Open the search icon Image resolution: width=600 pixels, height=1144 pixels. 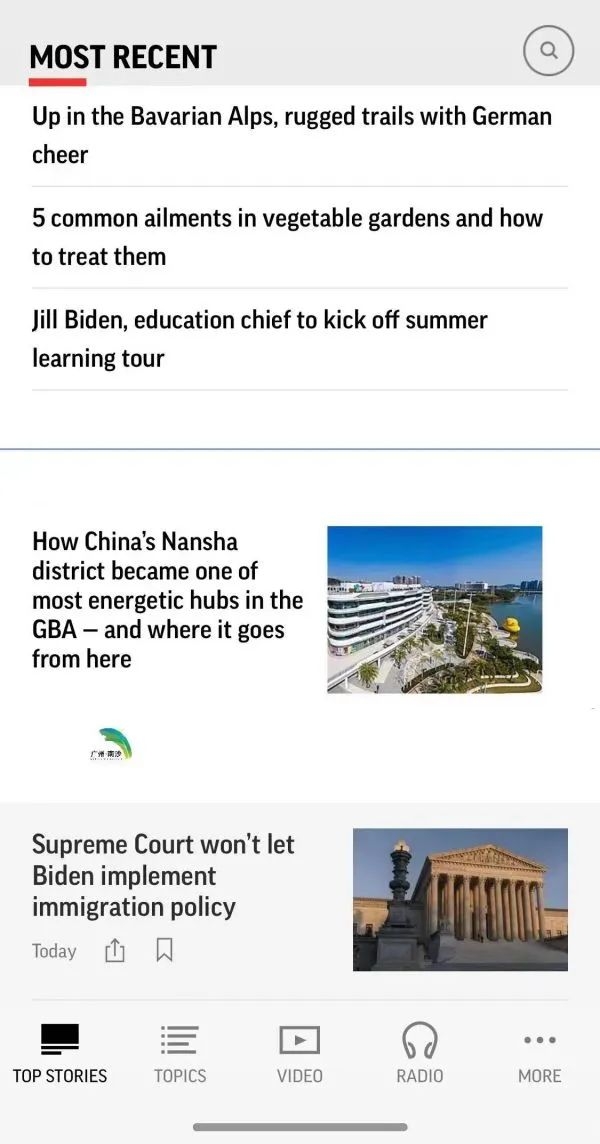548,50
